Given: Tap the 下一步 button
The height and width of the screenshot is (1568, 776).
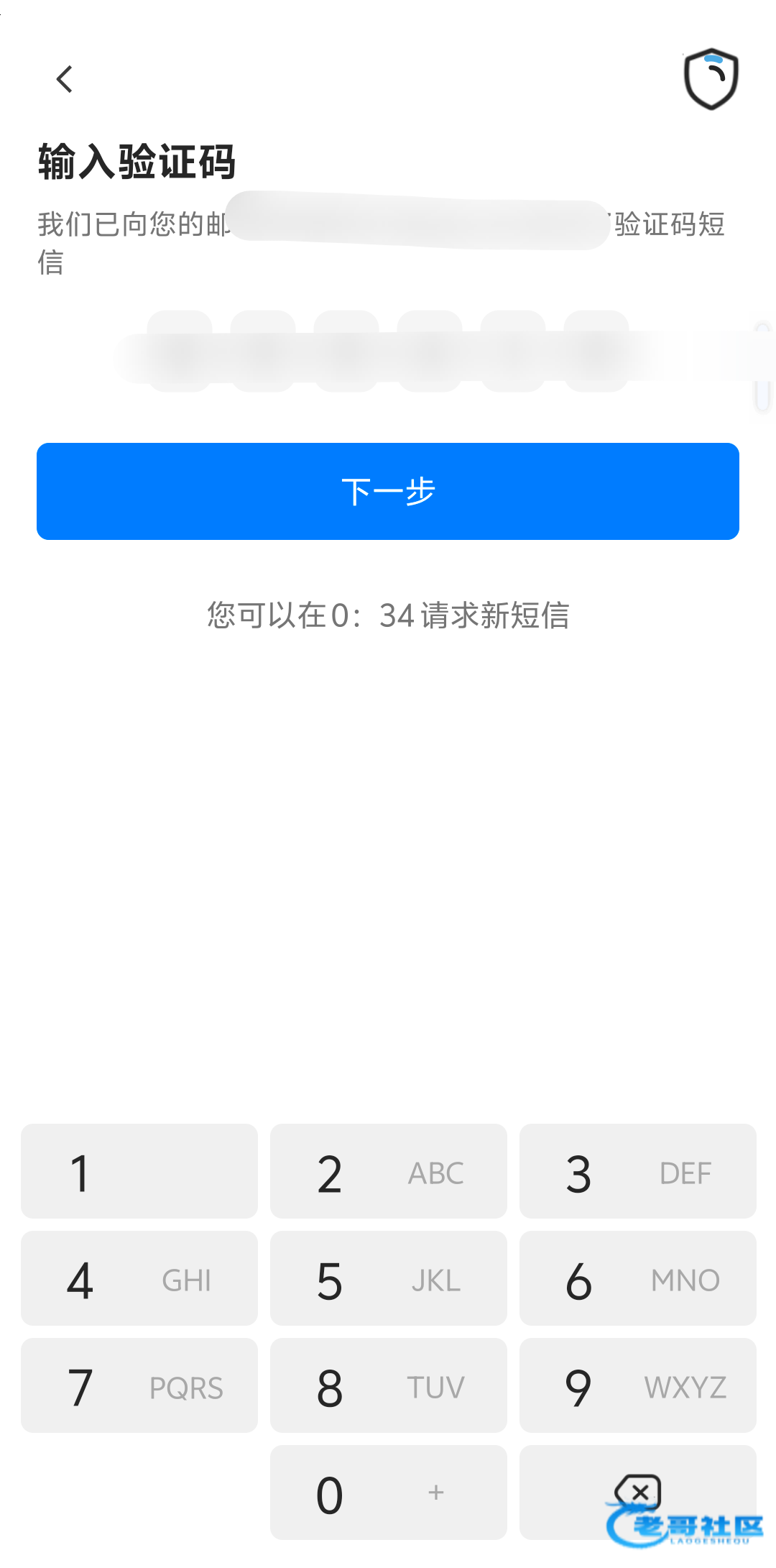Looking at the screenshot, I should coord(388,491).
